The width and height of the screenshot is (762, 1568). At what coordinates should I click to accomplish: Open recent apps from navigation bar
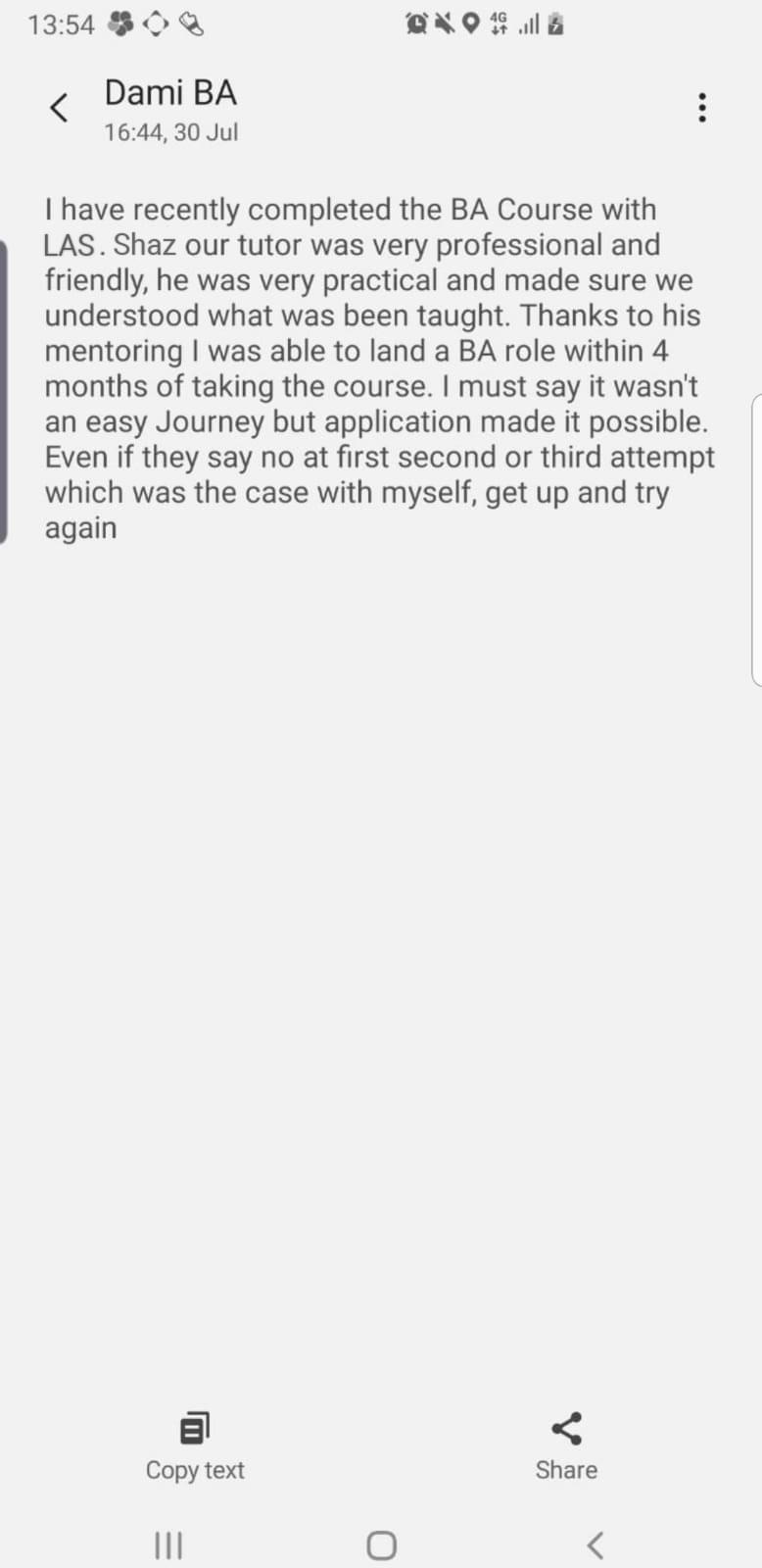pyautogui.click(x=168, y=1545)
